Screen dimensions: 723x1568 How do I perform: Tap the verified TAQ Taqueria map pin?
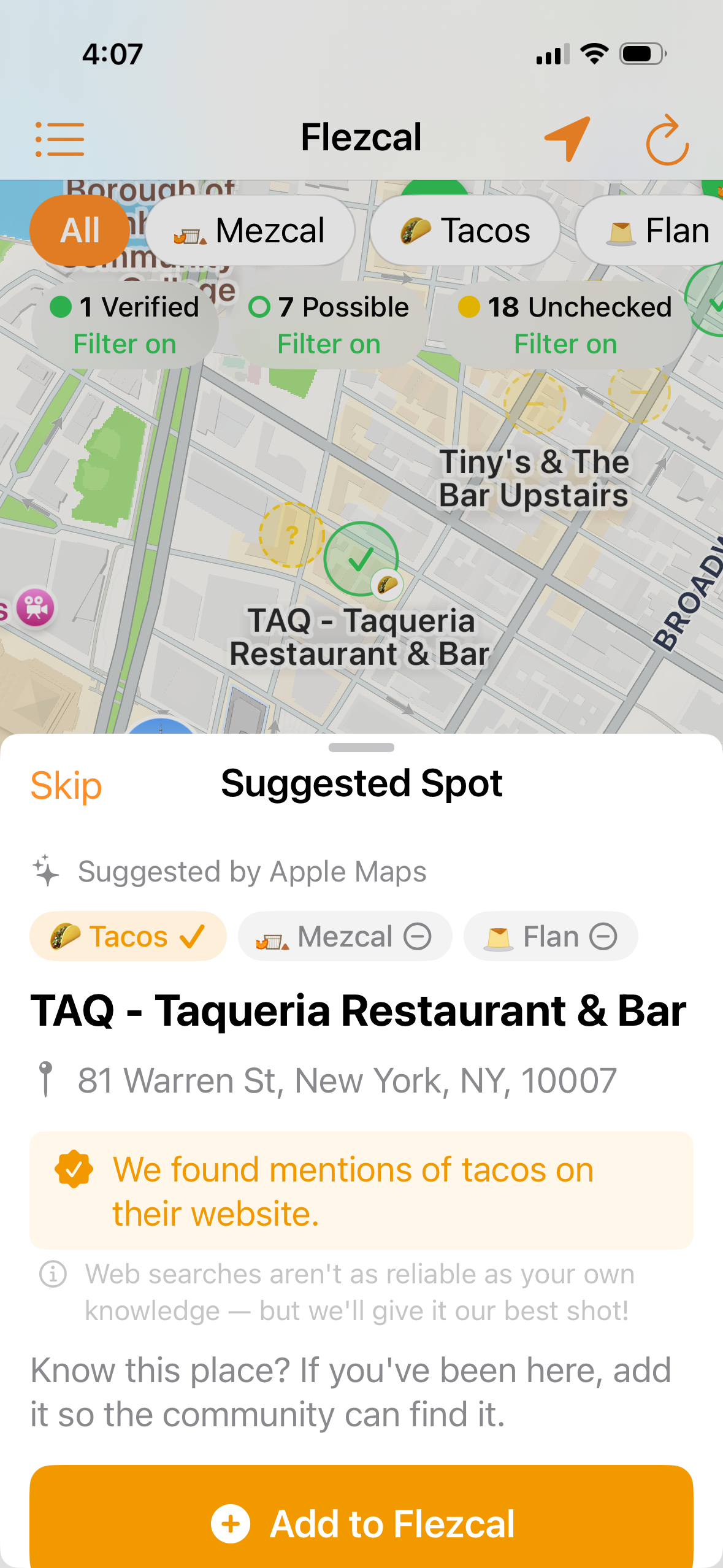361,558
